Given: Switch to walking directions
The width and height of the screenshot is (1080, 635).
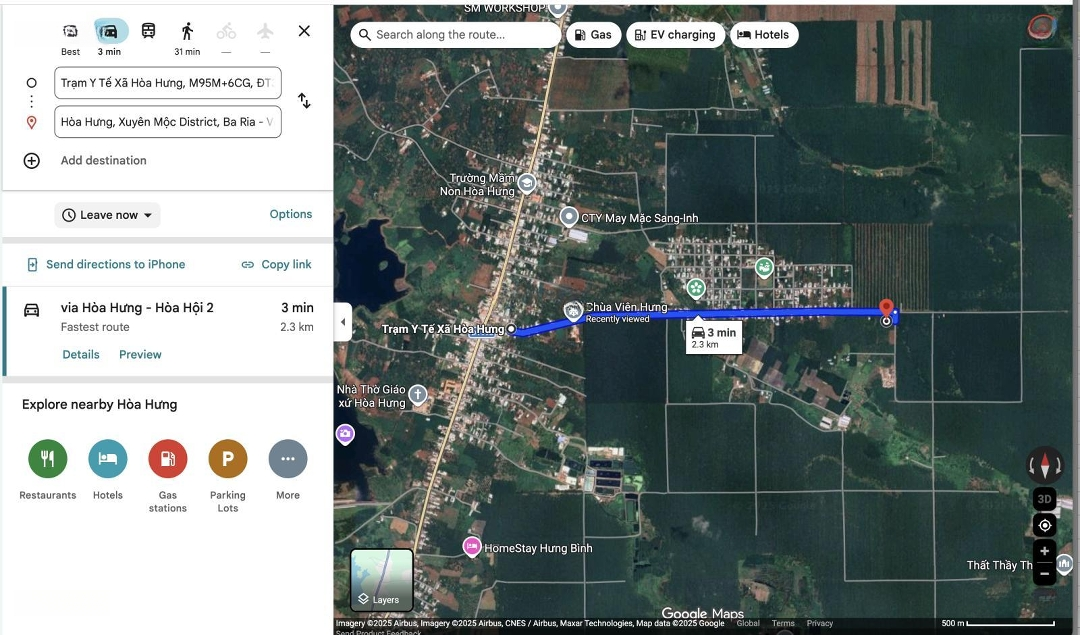Looking at the screenshot, I should click(187, 31).
